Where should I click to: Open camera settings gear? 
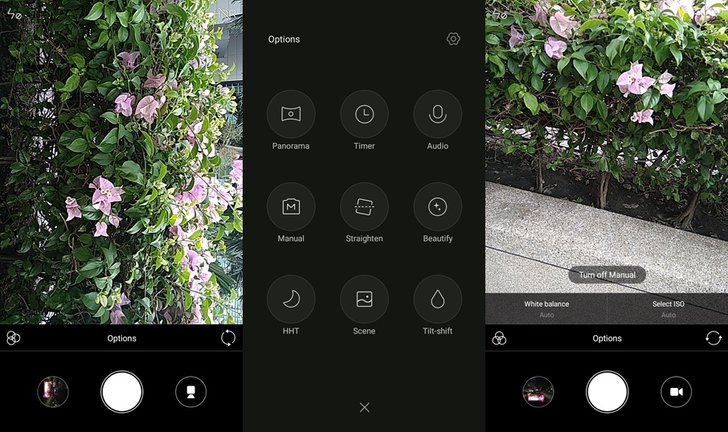point(453,39)
